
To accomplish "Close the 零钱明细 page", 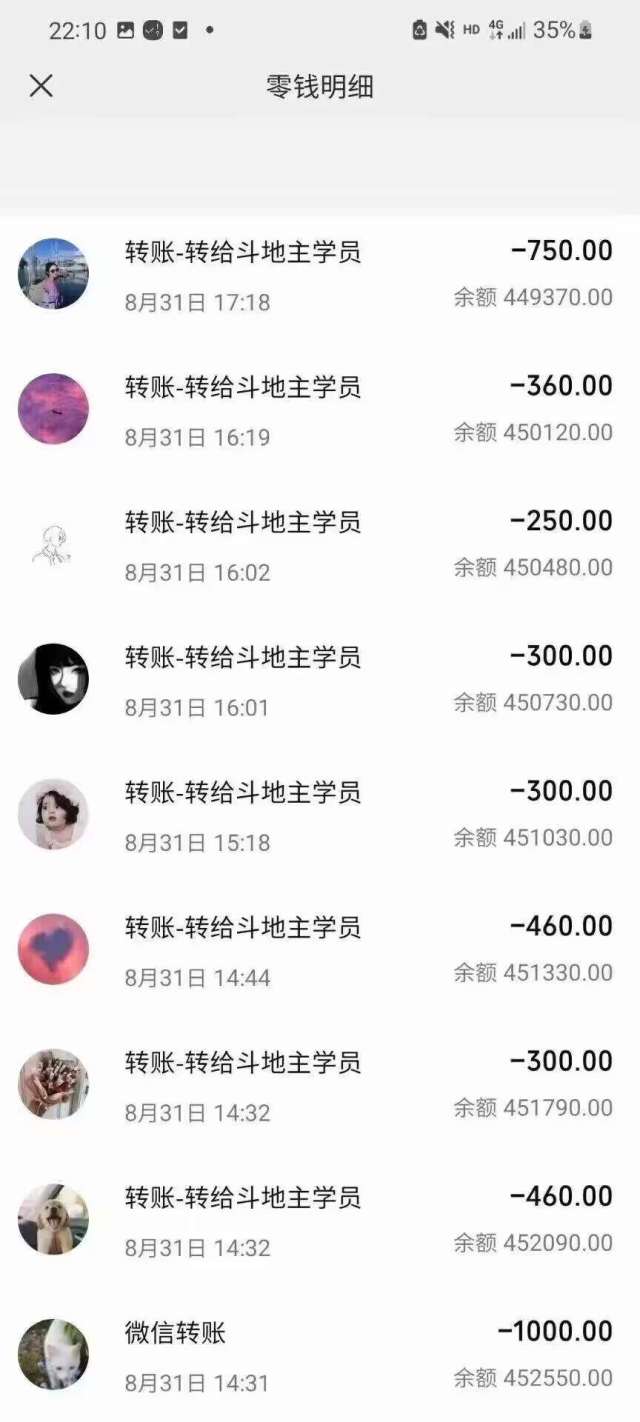I will coord(41,86).
